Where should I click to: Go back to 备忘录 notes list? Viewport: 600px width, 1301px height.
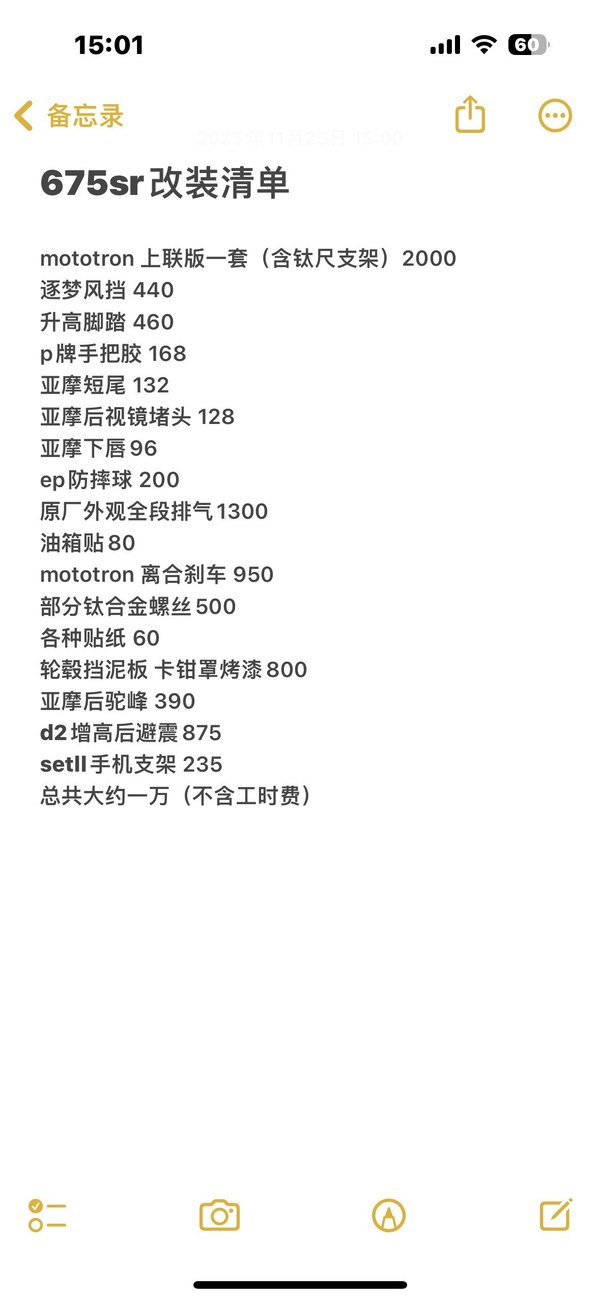[x=68, y=116]
